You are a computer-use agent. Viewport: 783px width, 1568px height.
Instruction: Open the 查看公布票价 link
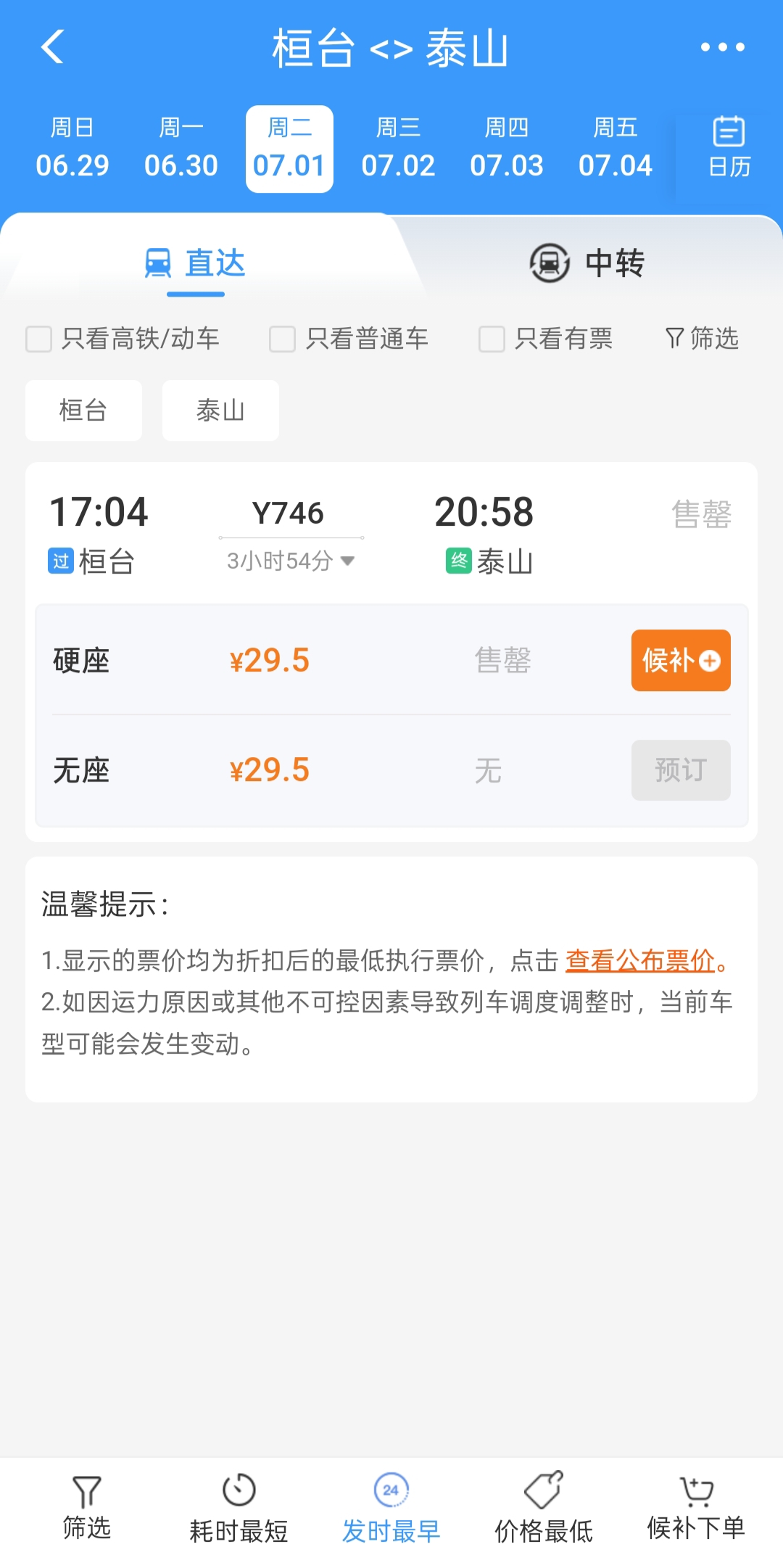[640, 960]
